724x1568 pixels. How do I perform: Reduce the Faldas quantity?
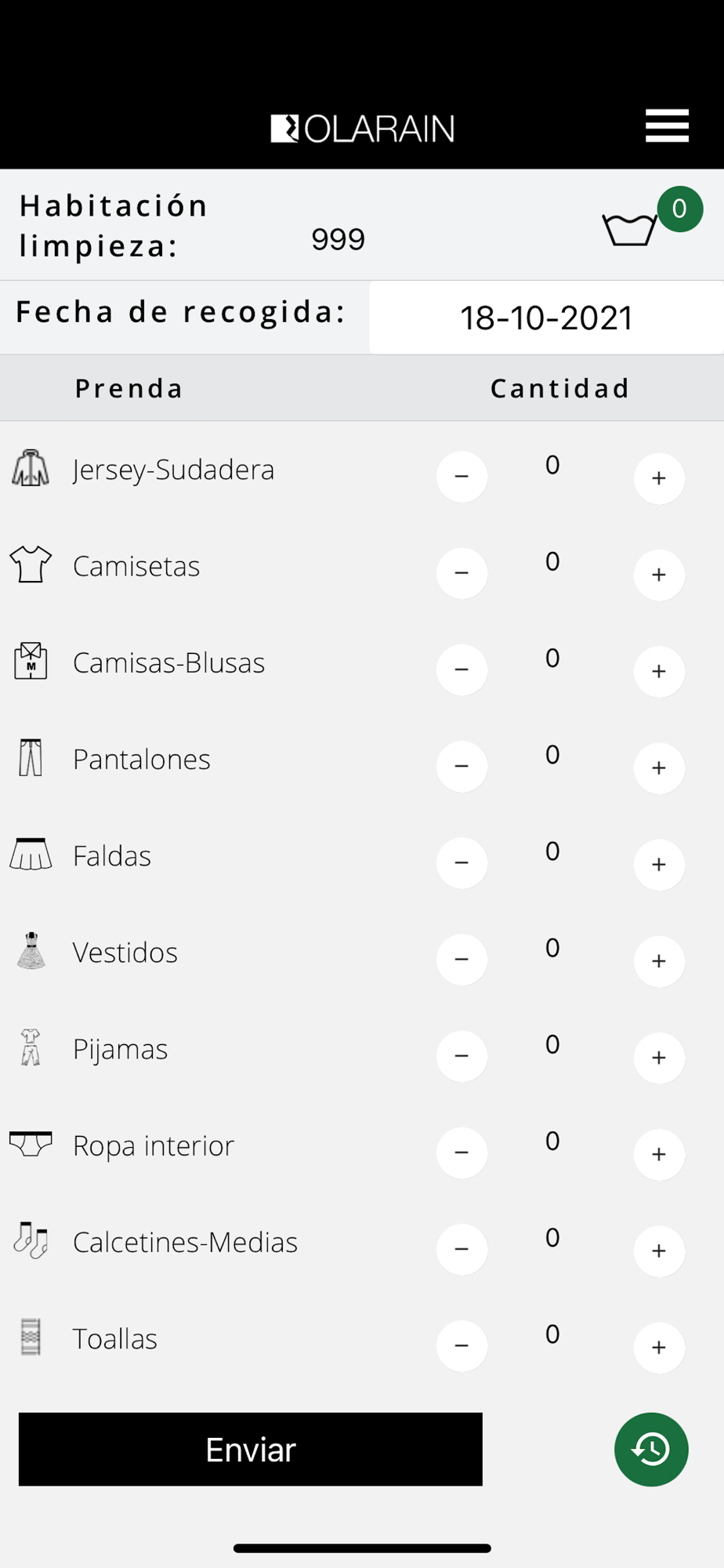[462, 862]
